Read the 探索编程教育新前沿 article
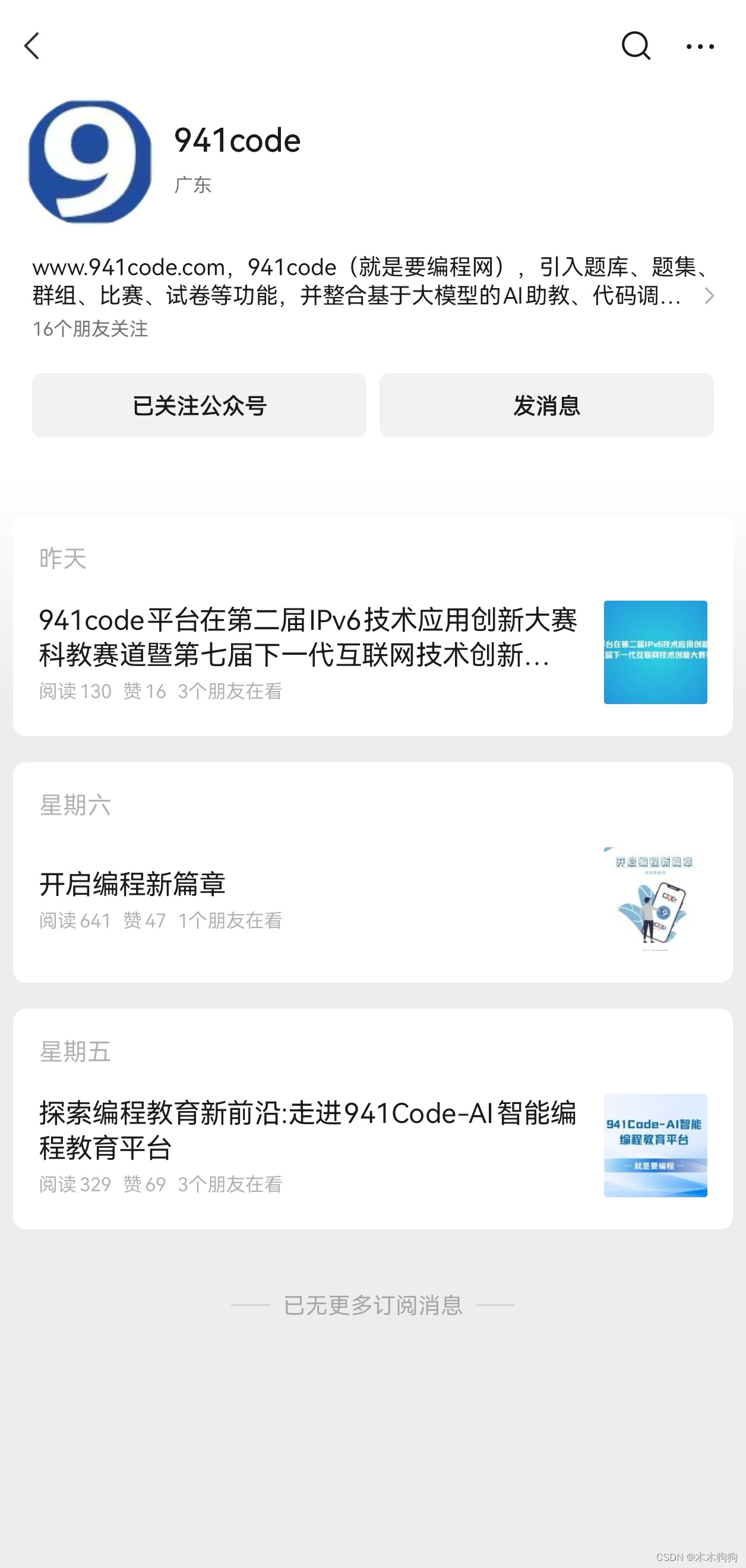Image resolution: width=746 pixels, height=1568 pixels. (x=308, y=1130)
